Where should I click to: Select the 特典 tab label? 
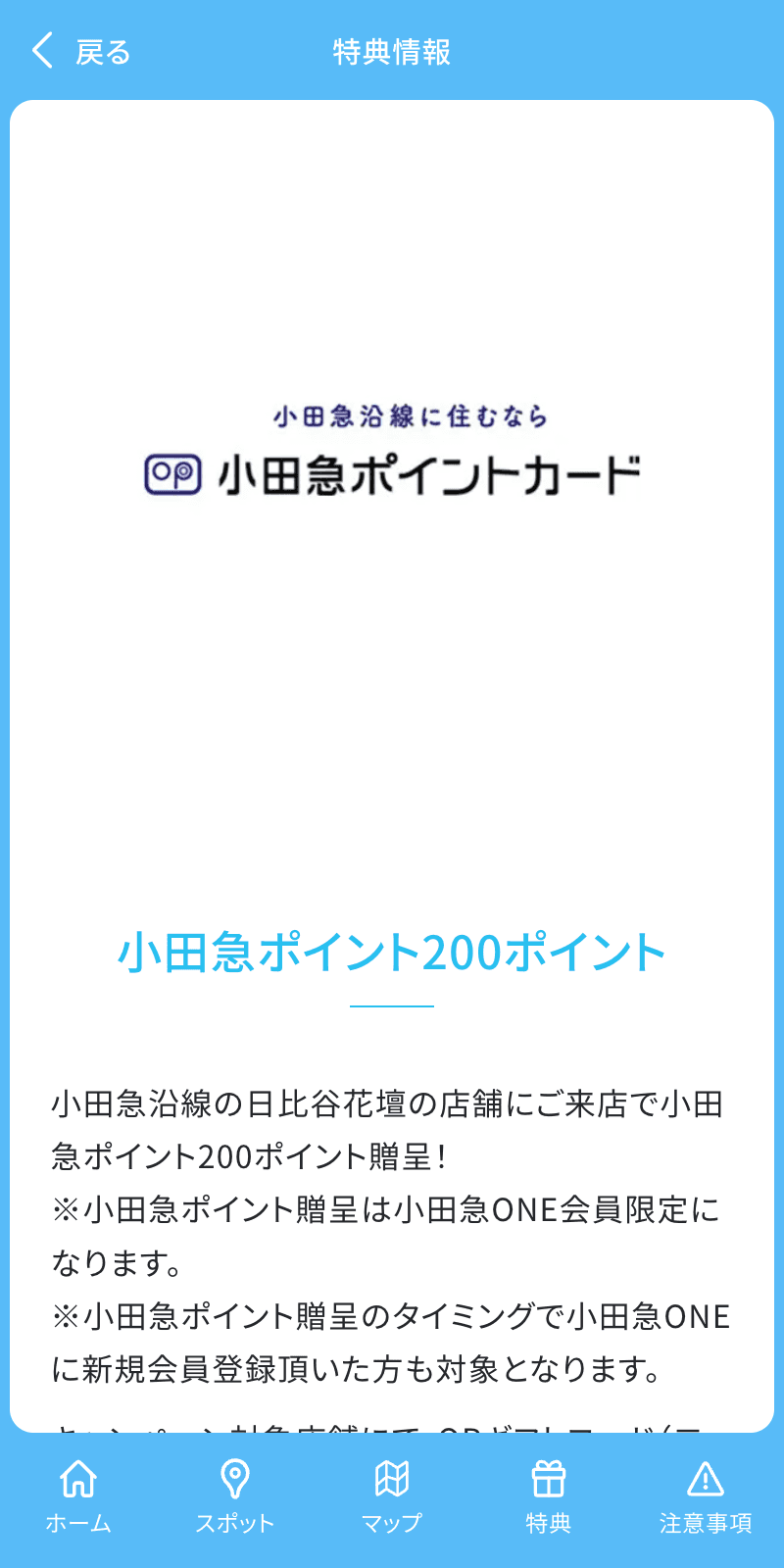click(x=549, y=1522)
